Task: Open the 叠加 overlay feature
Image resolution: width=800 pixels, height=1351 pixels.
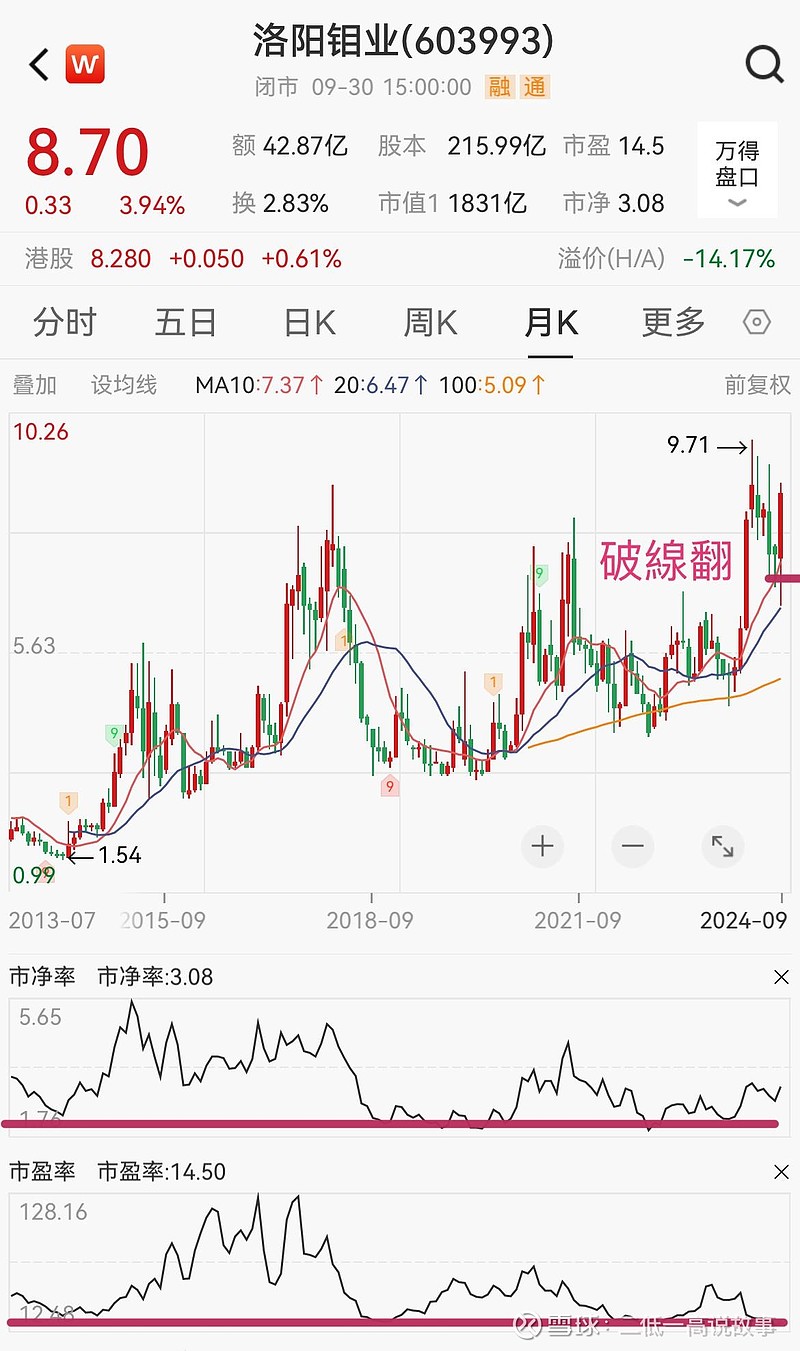Action: click(x=35, y=385)
